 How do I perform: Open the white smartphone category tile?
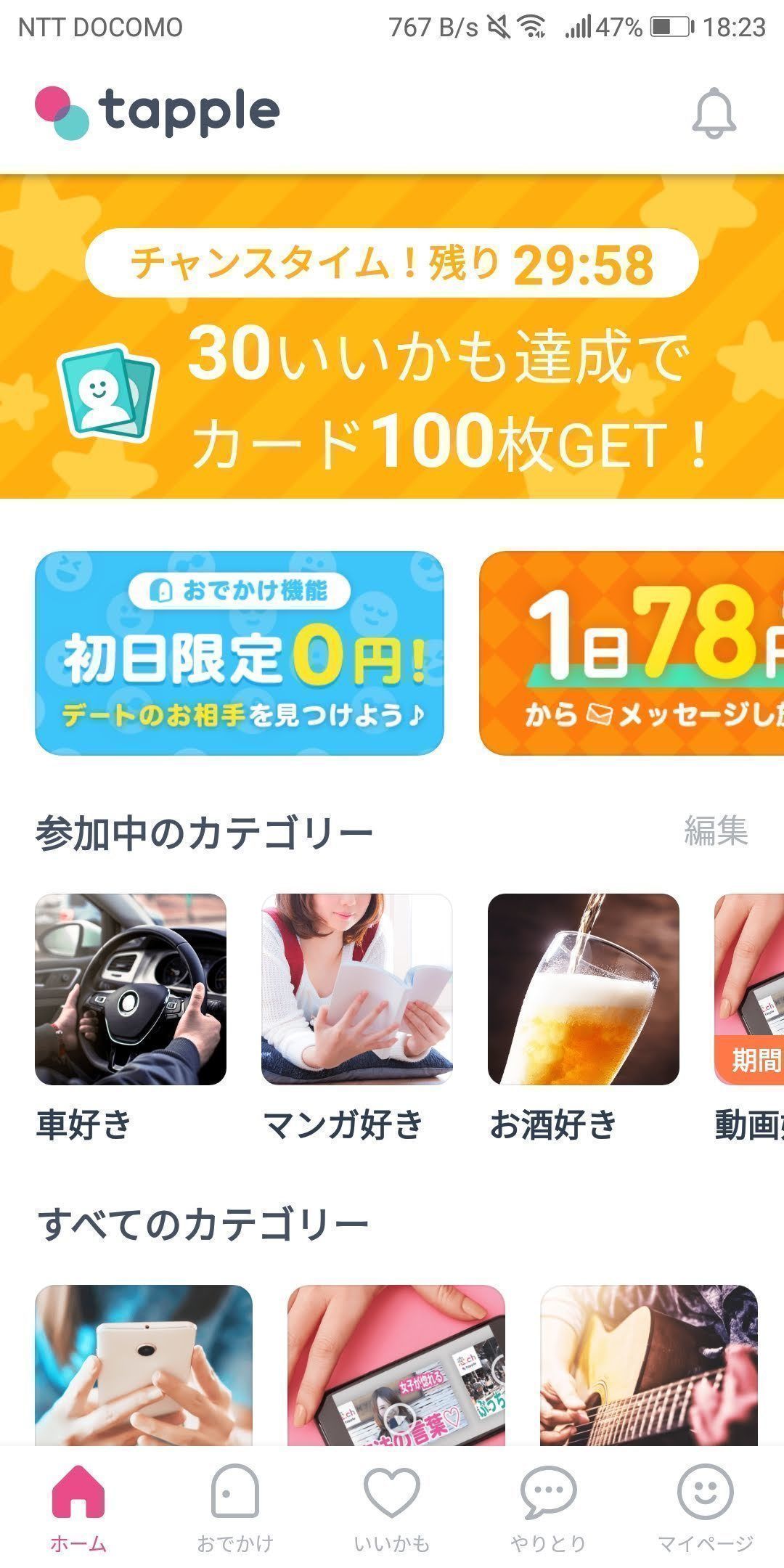point(144,1366)
